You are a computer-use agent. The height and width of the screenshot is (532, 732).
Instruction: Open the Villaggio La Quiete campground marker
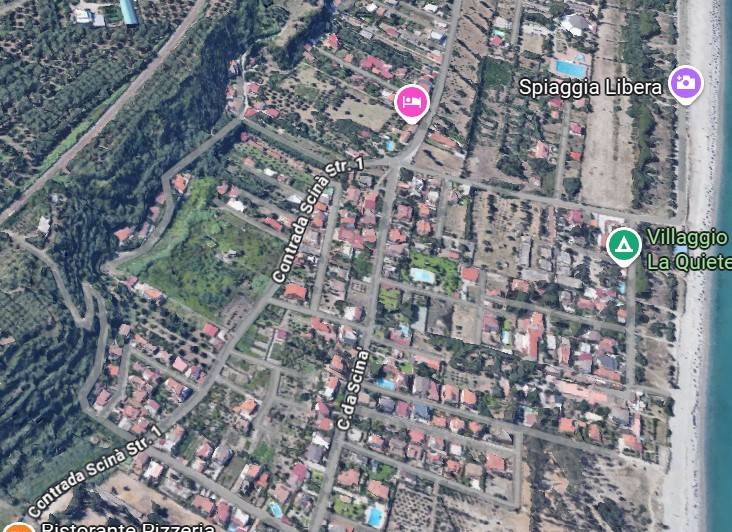624,244
